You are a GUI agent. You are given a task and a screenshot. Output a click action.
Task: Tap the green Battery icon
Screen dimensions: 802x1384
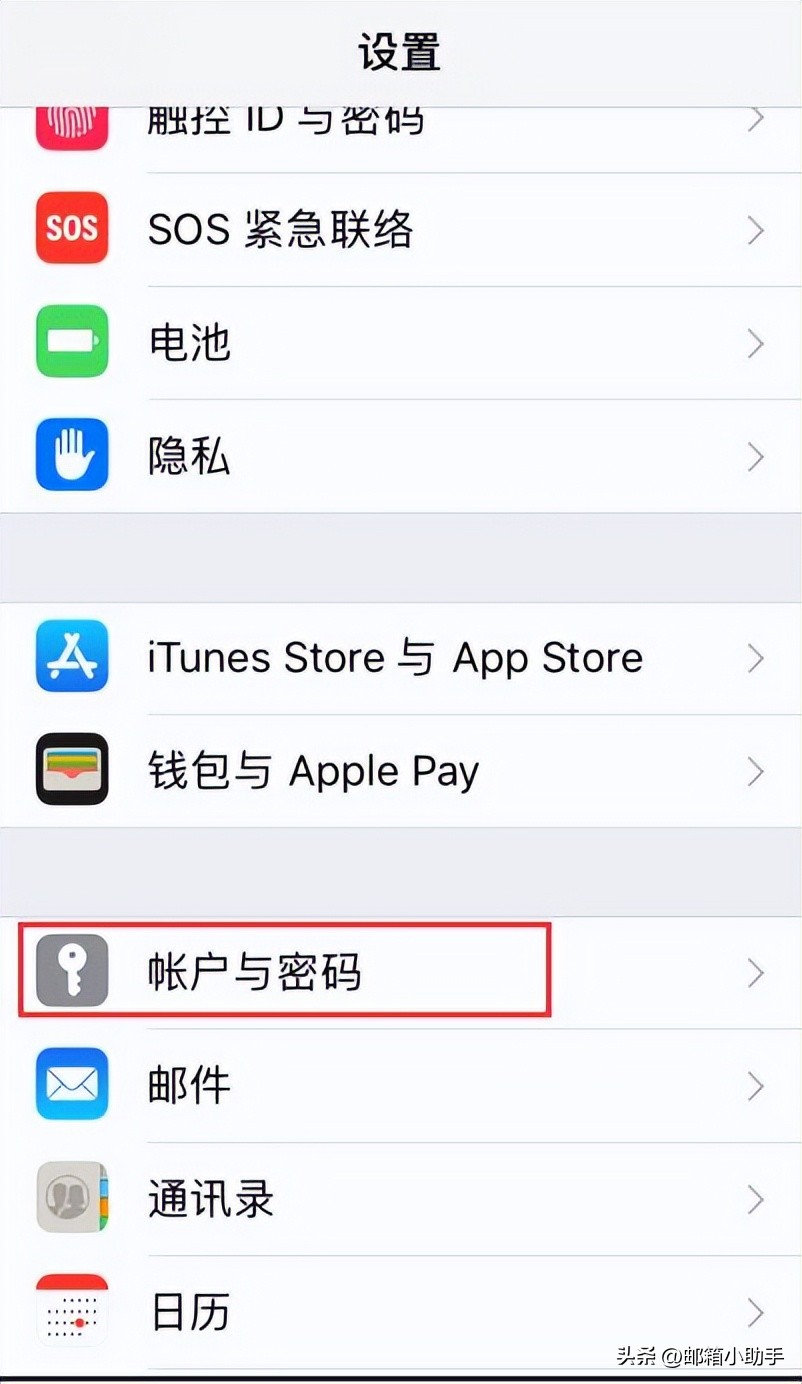coord(71,343)
